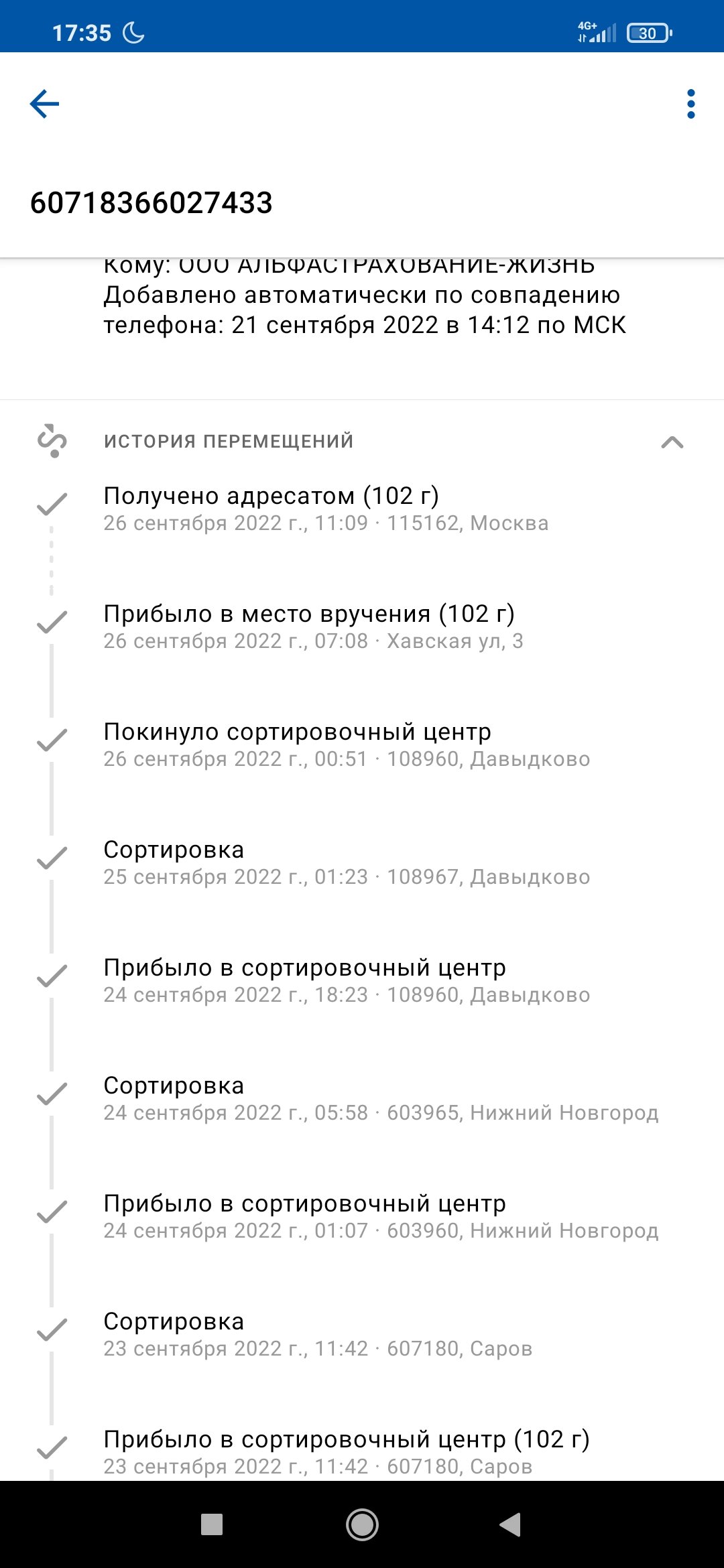The image size is (724, 1568).
Task: Open the three-dot overflow menu
Action: [x=691, y=104]
